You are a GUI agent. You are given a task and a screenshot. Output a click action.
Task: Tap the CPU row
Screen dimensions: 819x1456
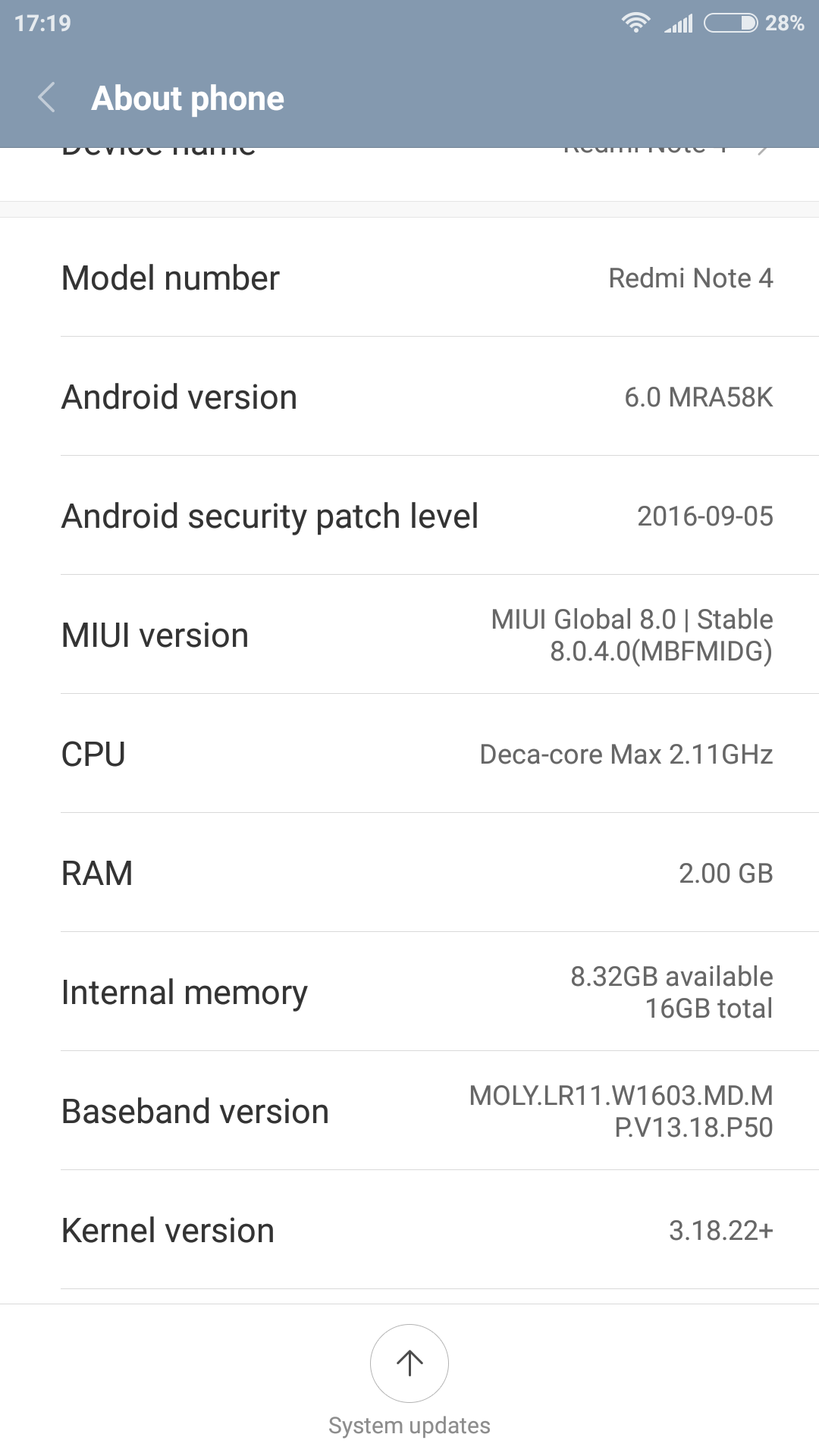tap(409, 754)
